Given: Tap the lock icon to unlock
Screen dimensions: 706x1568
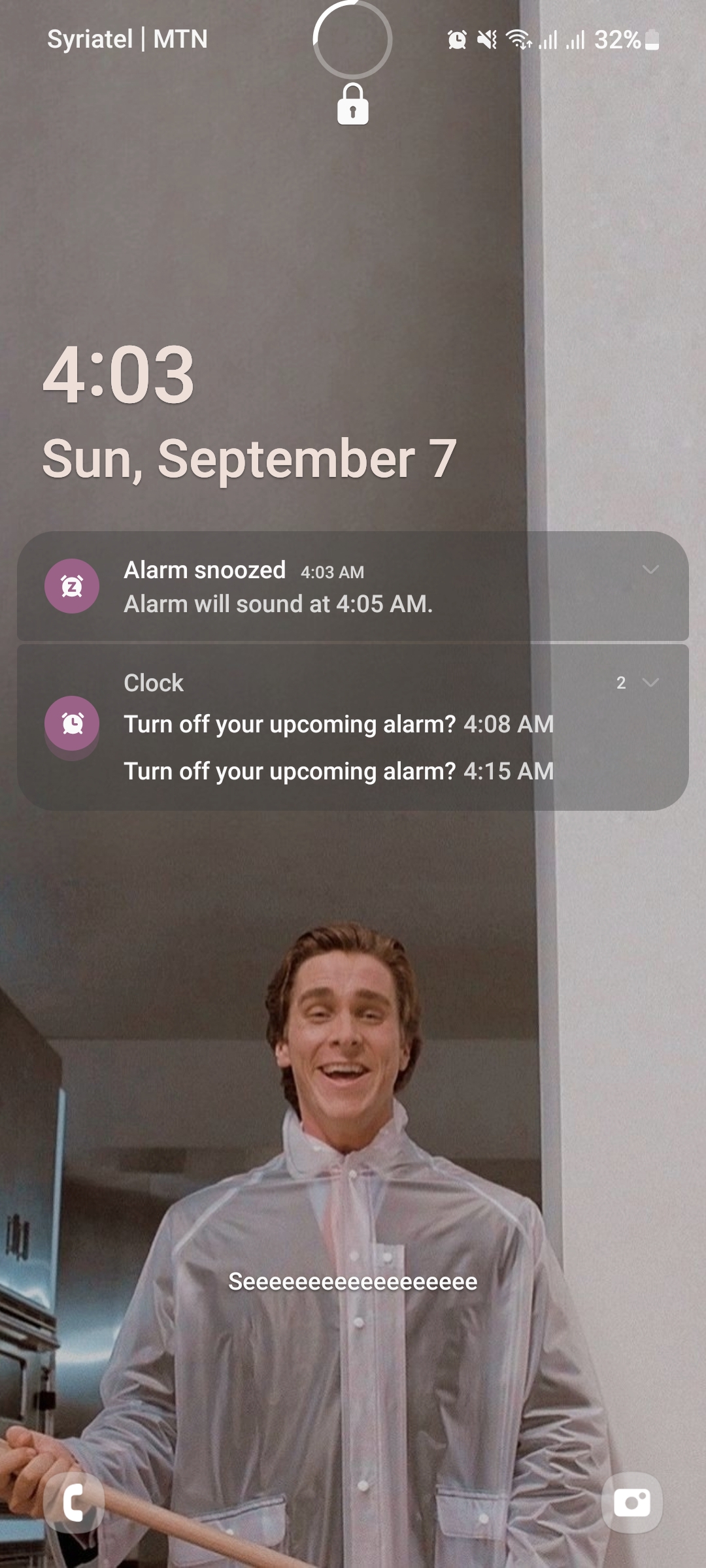Looking at the screenshot, I should point(353,105).
